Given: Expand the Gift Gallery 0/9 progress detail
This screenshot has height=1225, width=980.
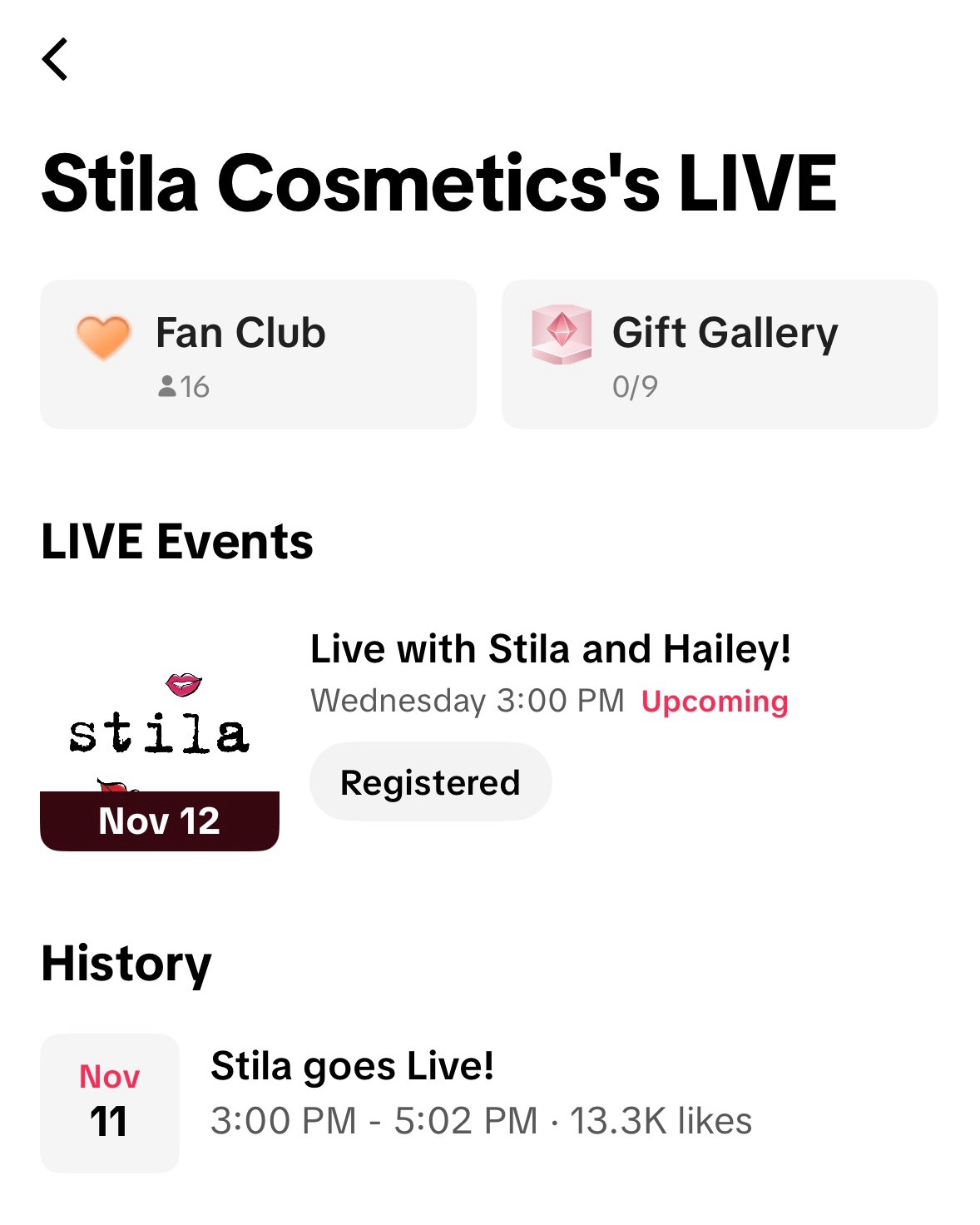Looking at the screenshot, I should tap(635, 384).
